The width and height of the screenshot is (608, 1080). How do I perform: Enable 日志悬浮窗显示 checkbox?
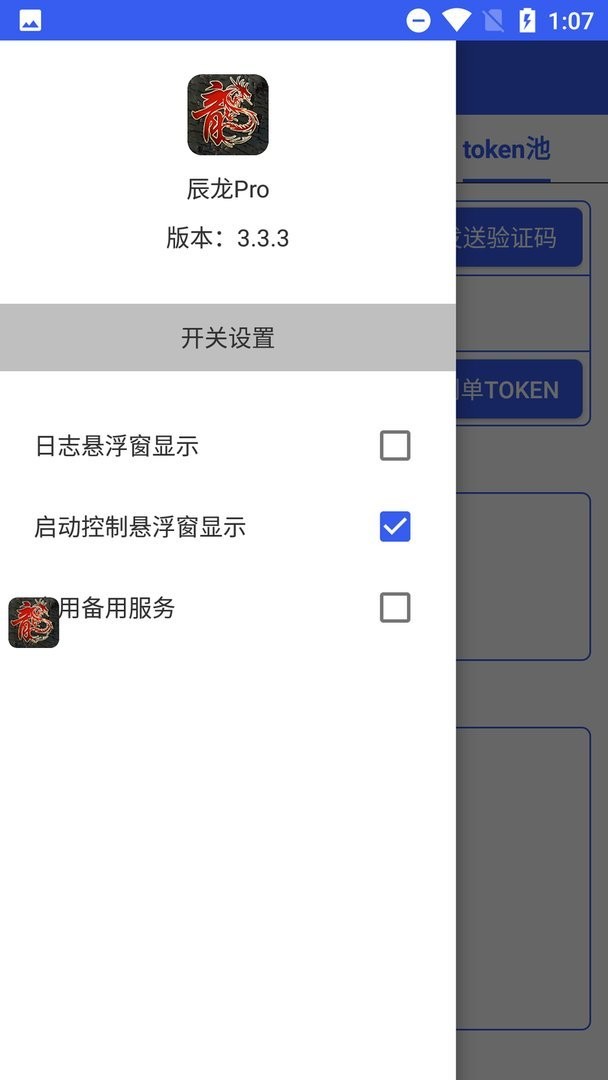coord(395,446)
